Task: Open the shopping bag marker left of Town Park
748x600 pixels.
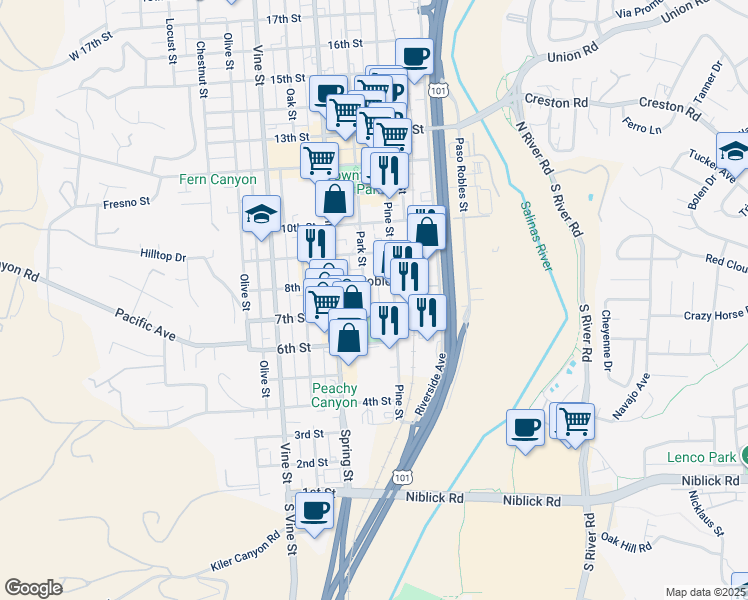Action: [335, 201]
